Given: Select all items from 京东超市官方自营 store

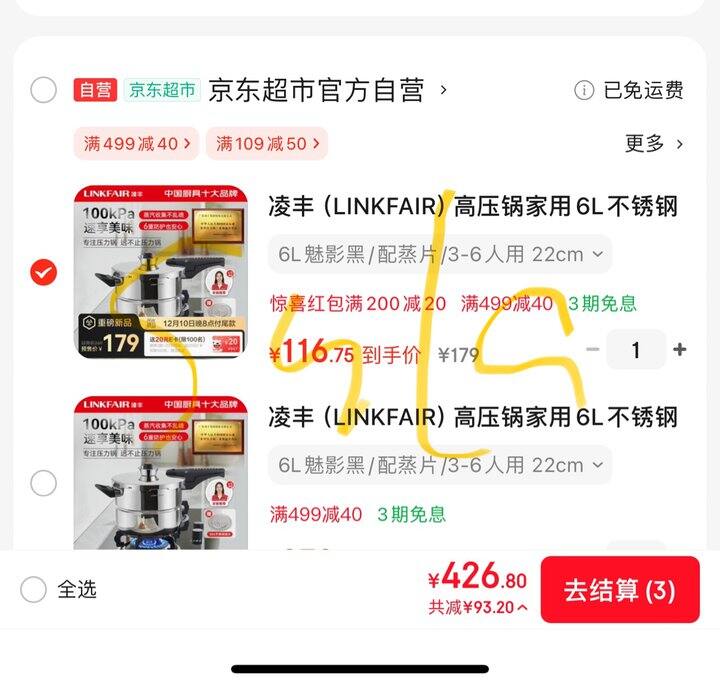Looking at the screenshot, I should [x=43, y=90].
